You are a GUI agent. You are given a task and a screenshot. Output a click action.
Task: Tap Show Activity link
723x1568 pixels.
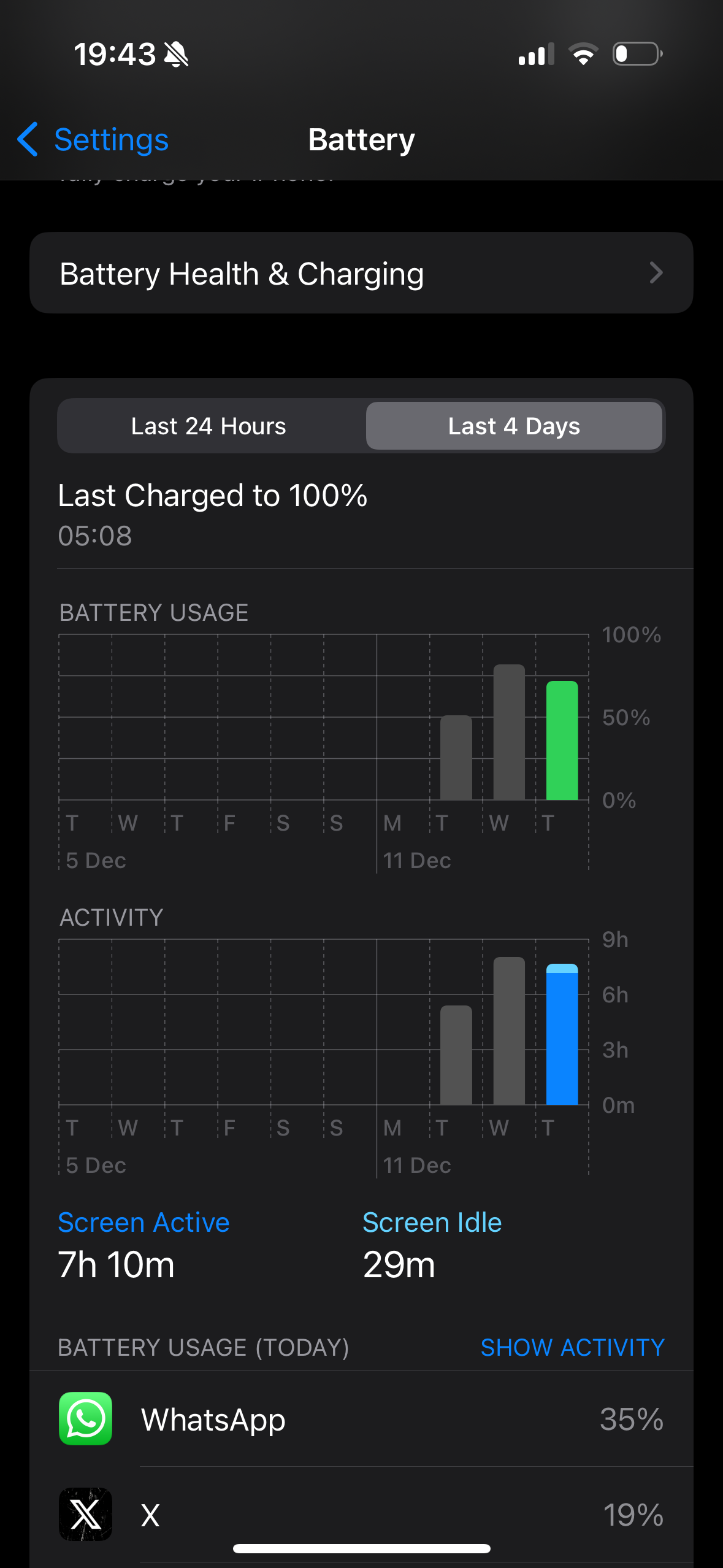572,1347
